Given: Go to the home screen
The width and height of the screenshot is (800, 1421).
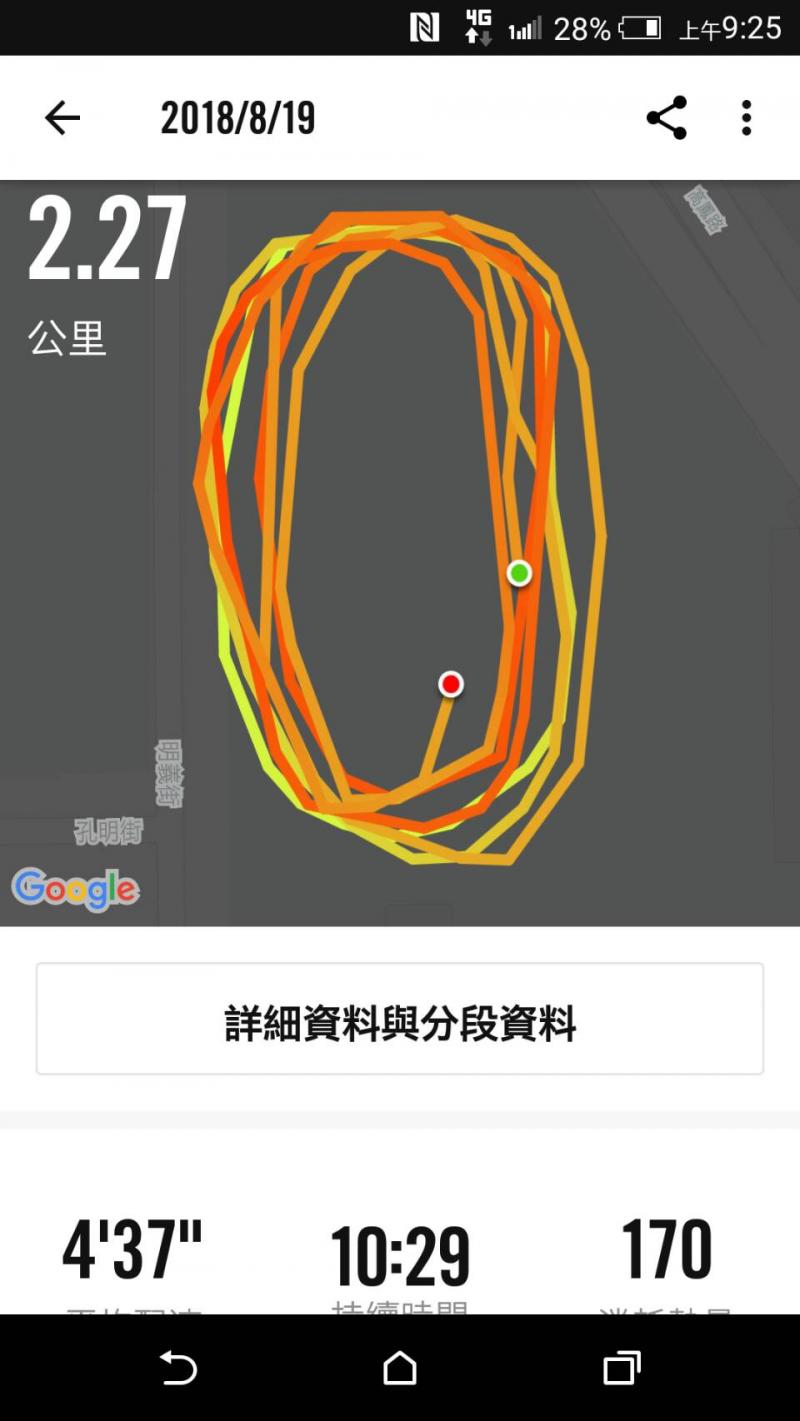Looking at the screenshot, I should click(x=400, y=1368).
